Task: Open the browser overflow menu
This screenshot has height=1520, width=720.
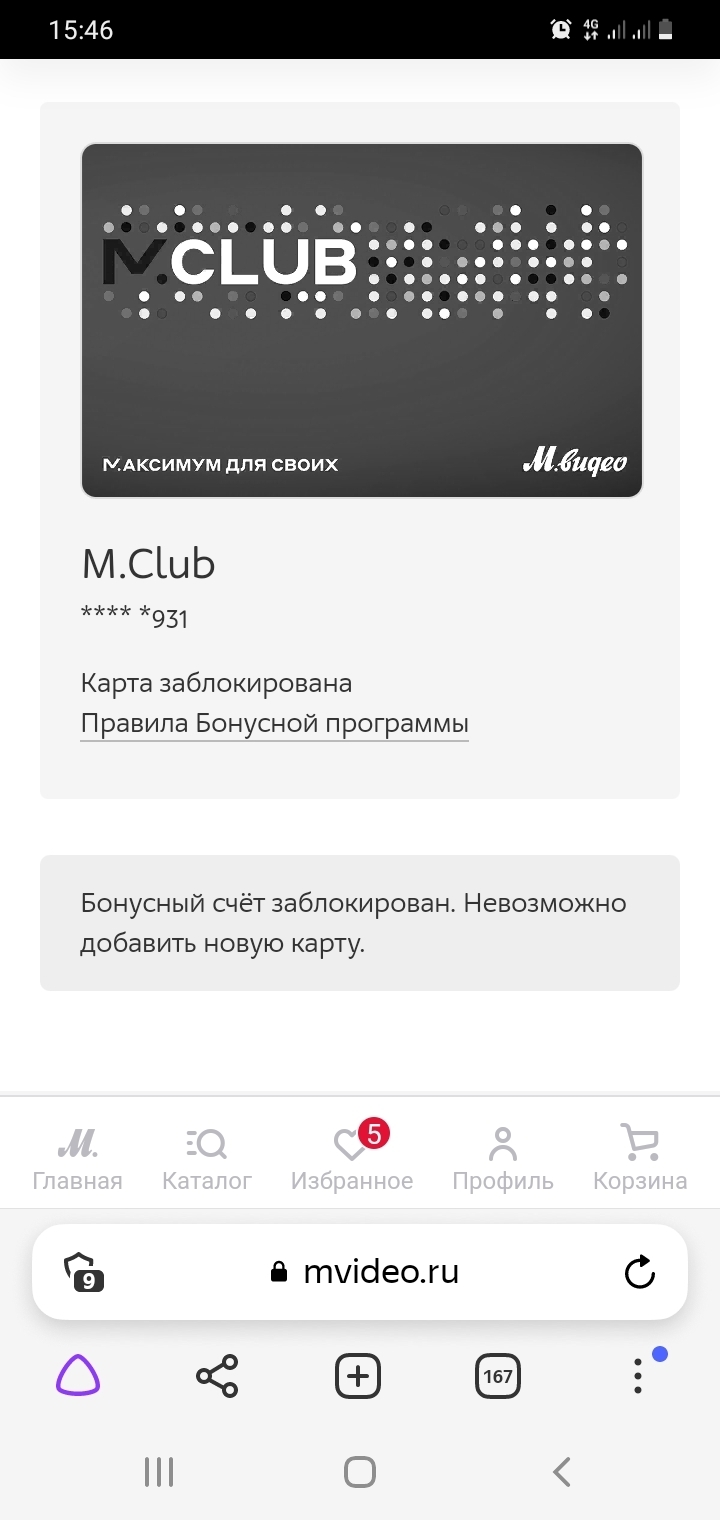Action: pyautogui.click(x=638, y=1377)
